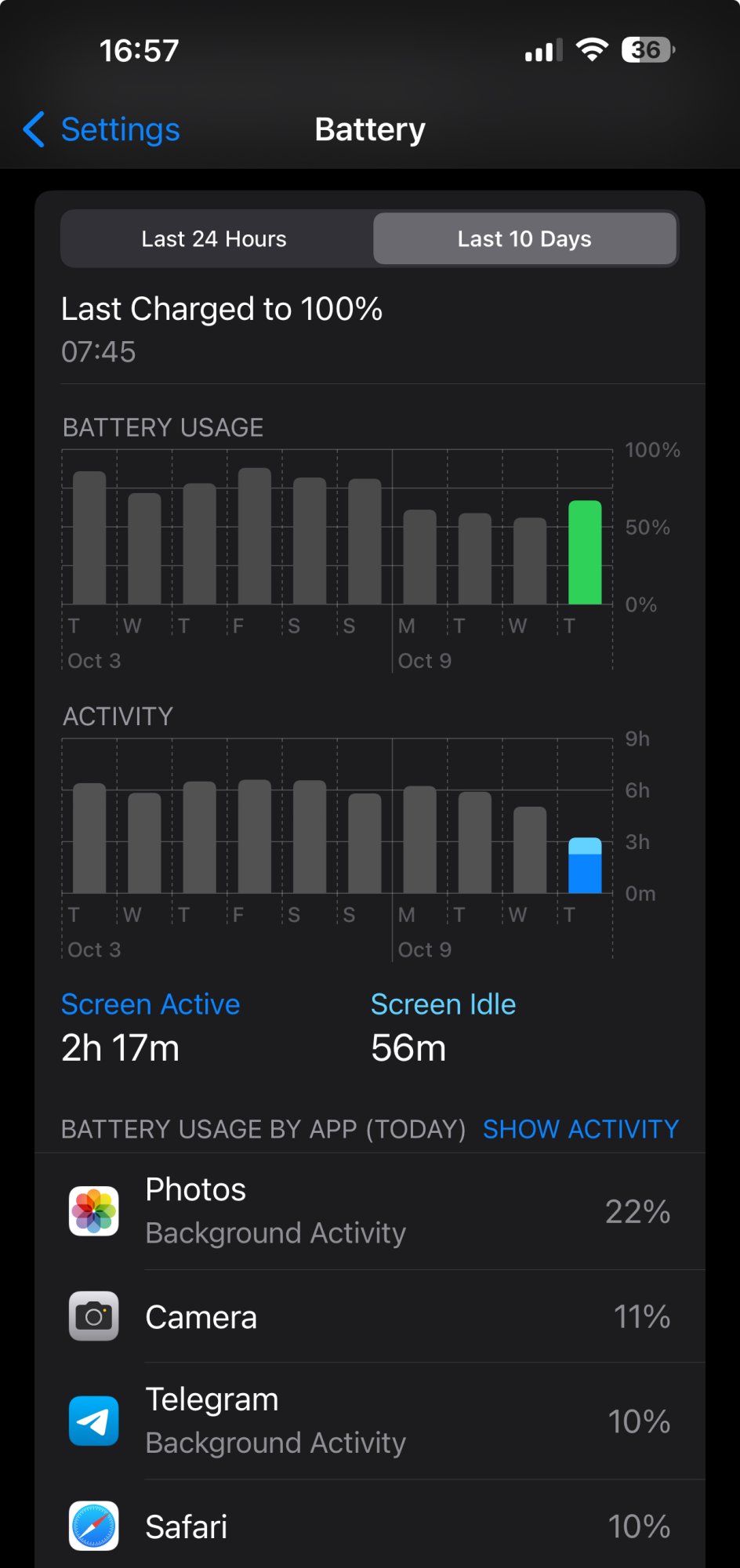Screen dimensions: 740x1568
Task: Tap the Camera battery usage row
Action: (x=370, y=1316)
